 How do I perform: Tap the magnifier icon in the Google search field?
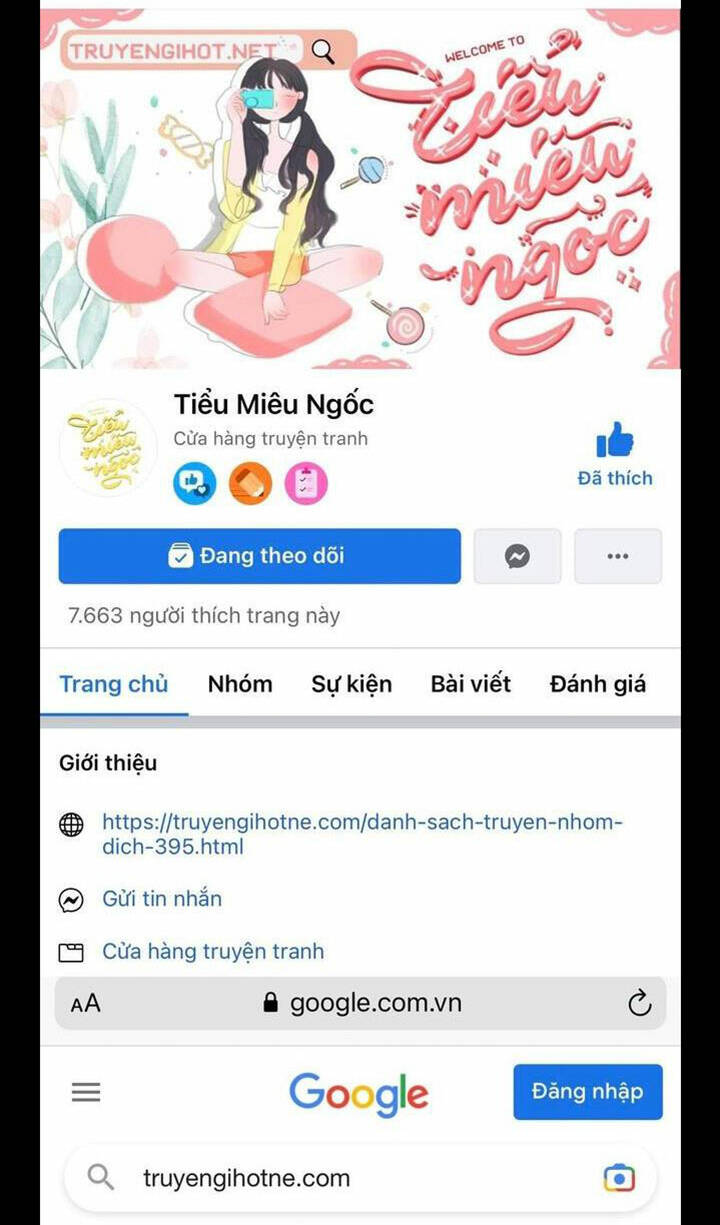click(x=99, y=1178)
